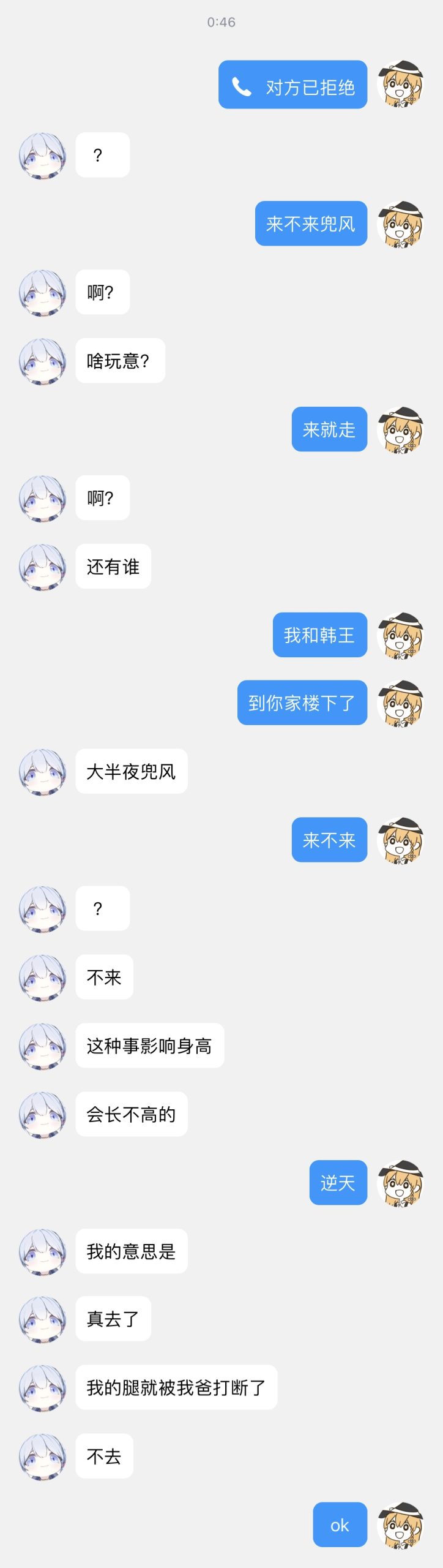This screenshot has height=1568, width=443.
Task: Open the contact's avatar next to 啥玩意?
Action: (43, 361)
